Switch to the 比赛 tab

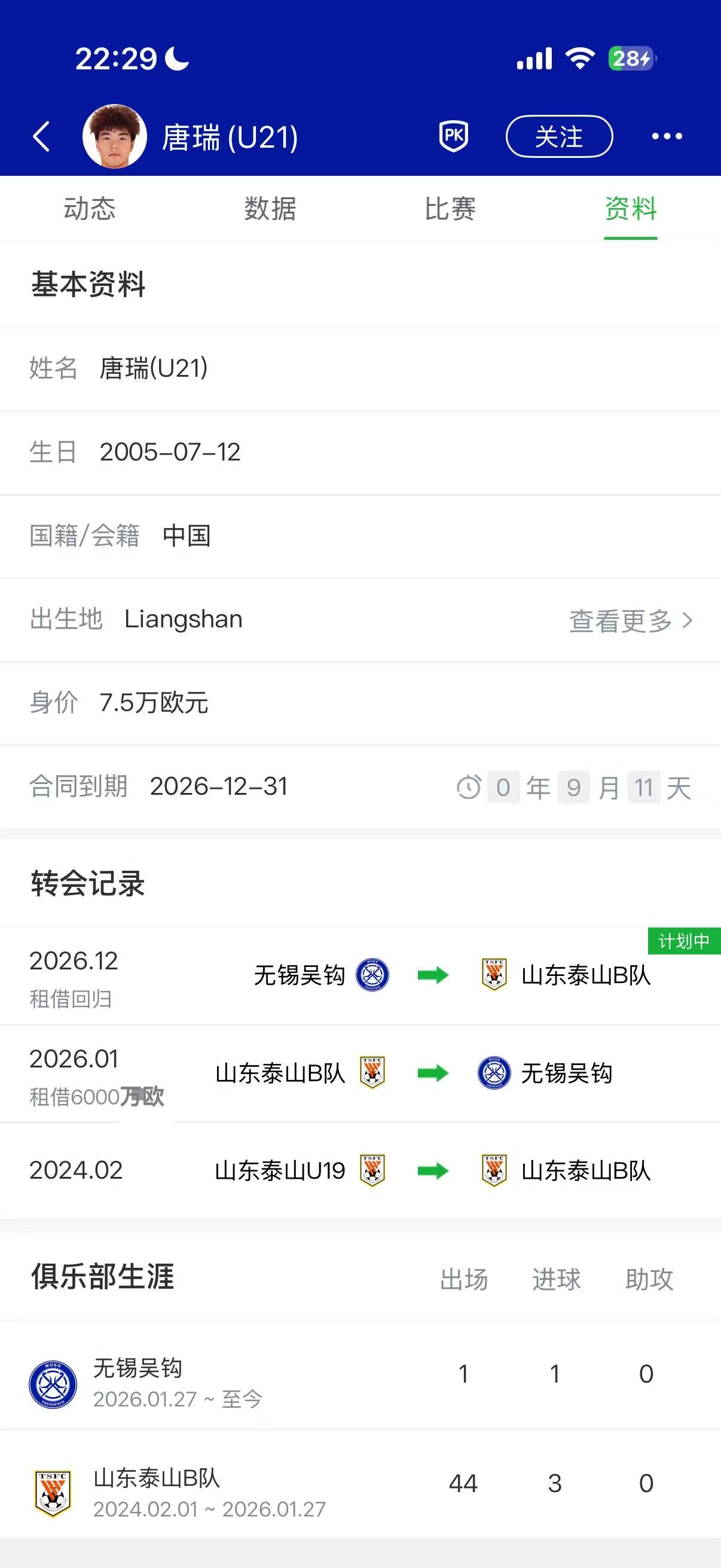point(450,209)
